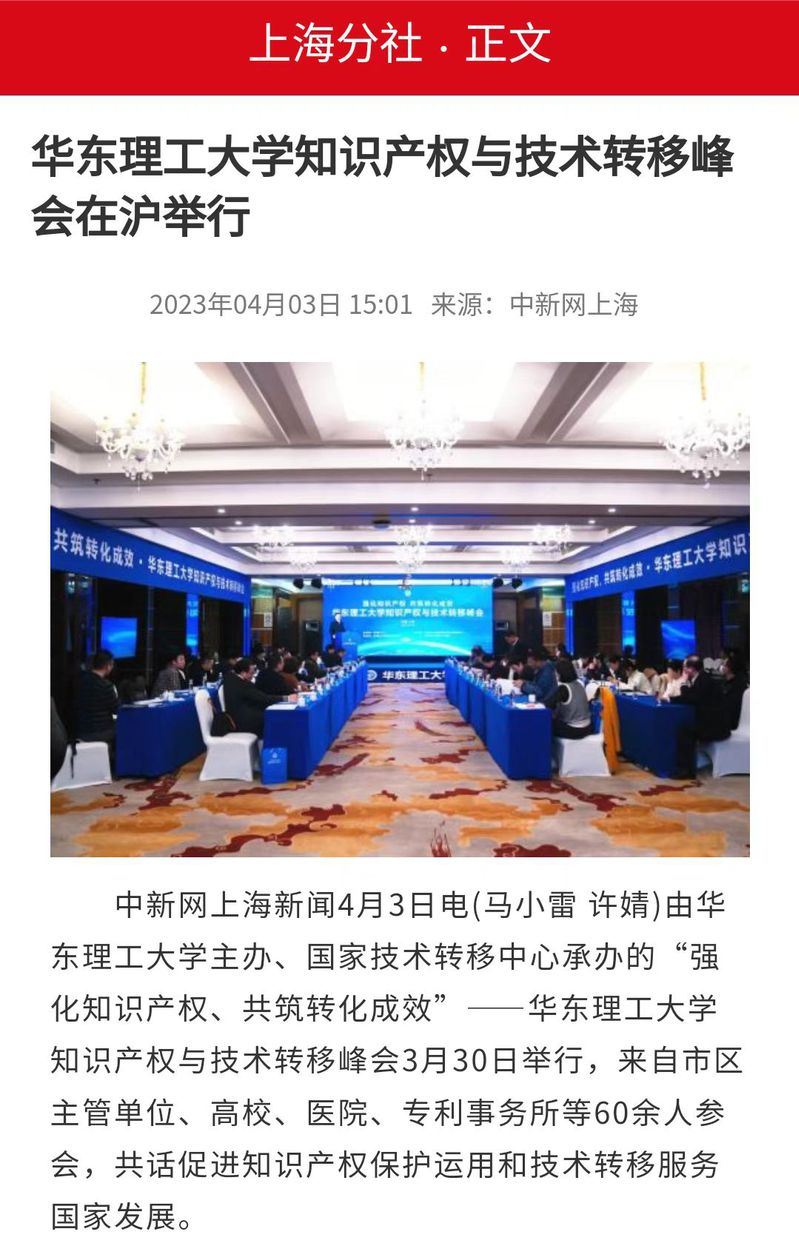Image resolution: width=799 pixels, height=1243 pixels.
Task: Open the 上海分社 section link in header
Action: point(334,45)
